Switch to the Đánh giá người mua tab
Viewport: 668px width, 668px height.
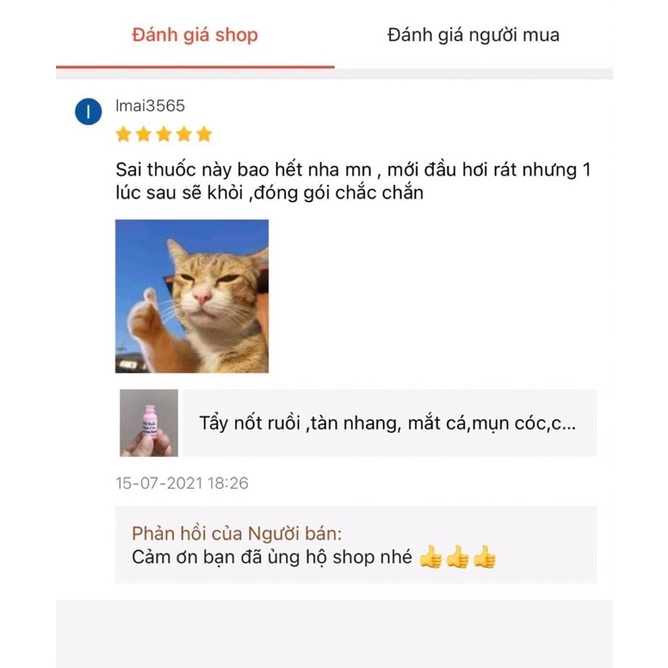coord(473,35)
